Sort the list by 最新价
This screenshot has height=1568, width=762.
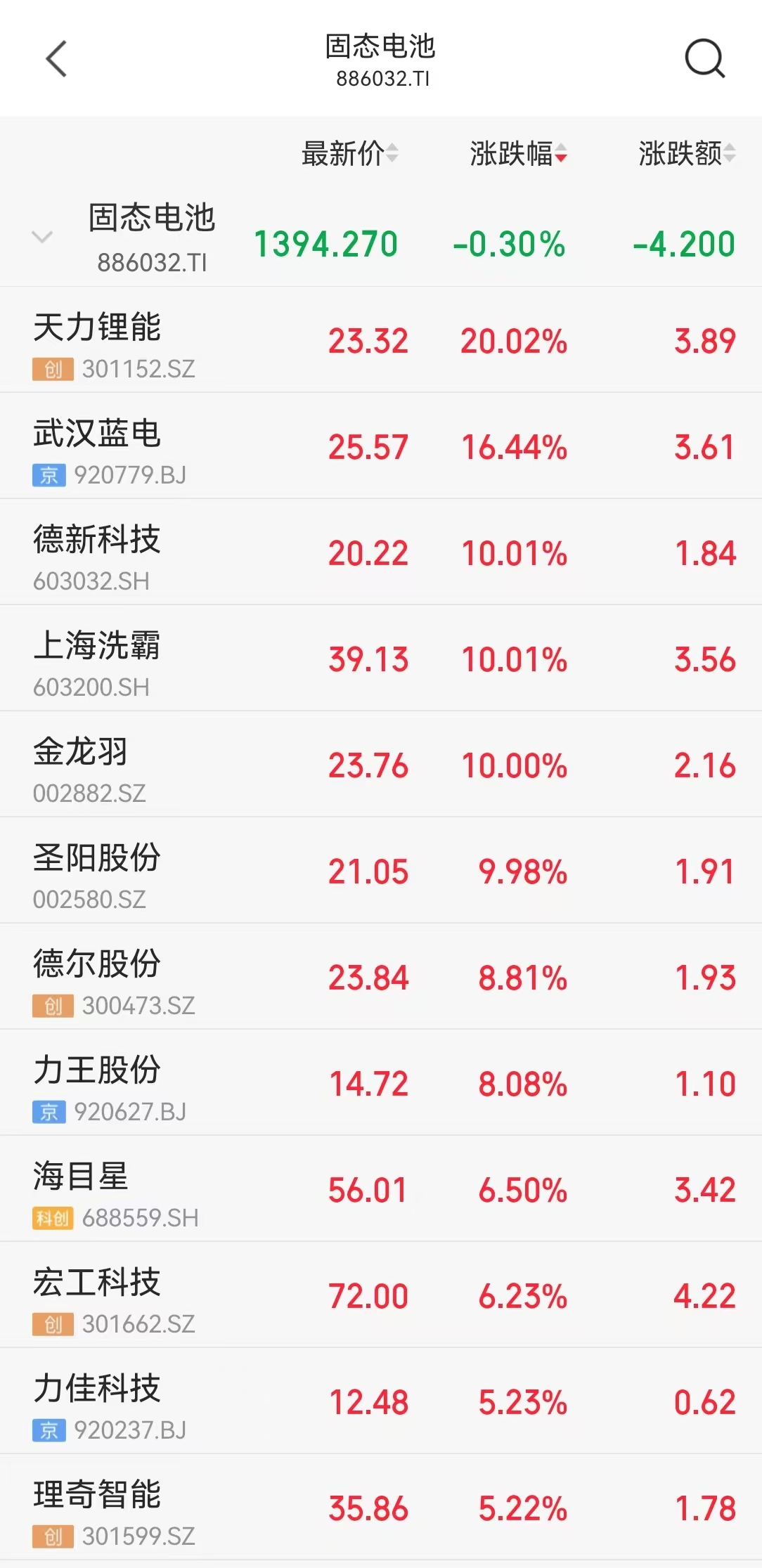click(x=350, y=153)
